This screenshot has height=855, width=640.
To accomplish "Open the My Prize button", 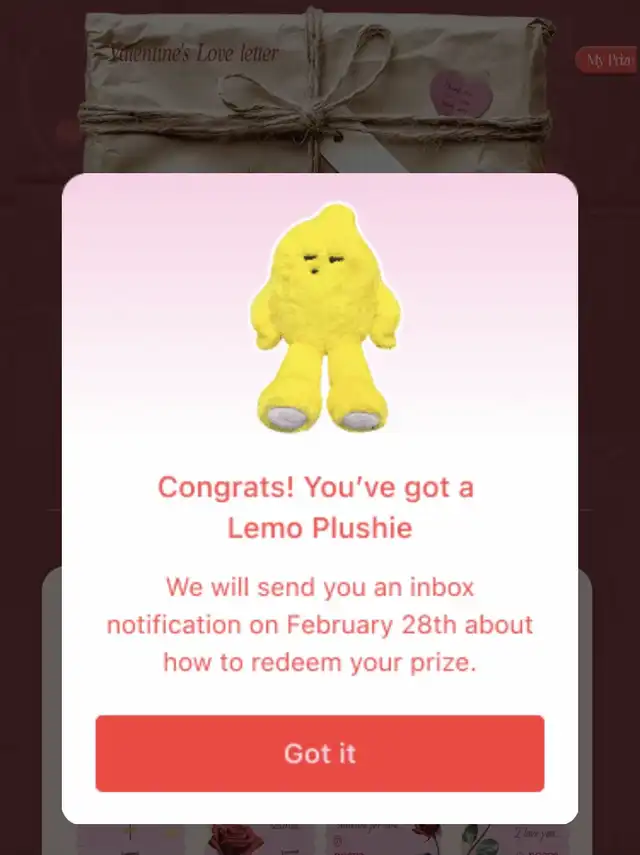I will tap(608, 60).
